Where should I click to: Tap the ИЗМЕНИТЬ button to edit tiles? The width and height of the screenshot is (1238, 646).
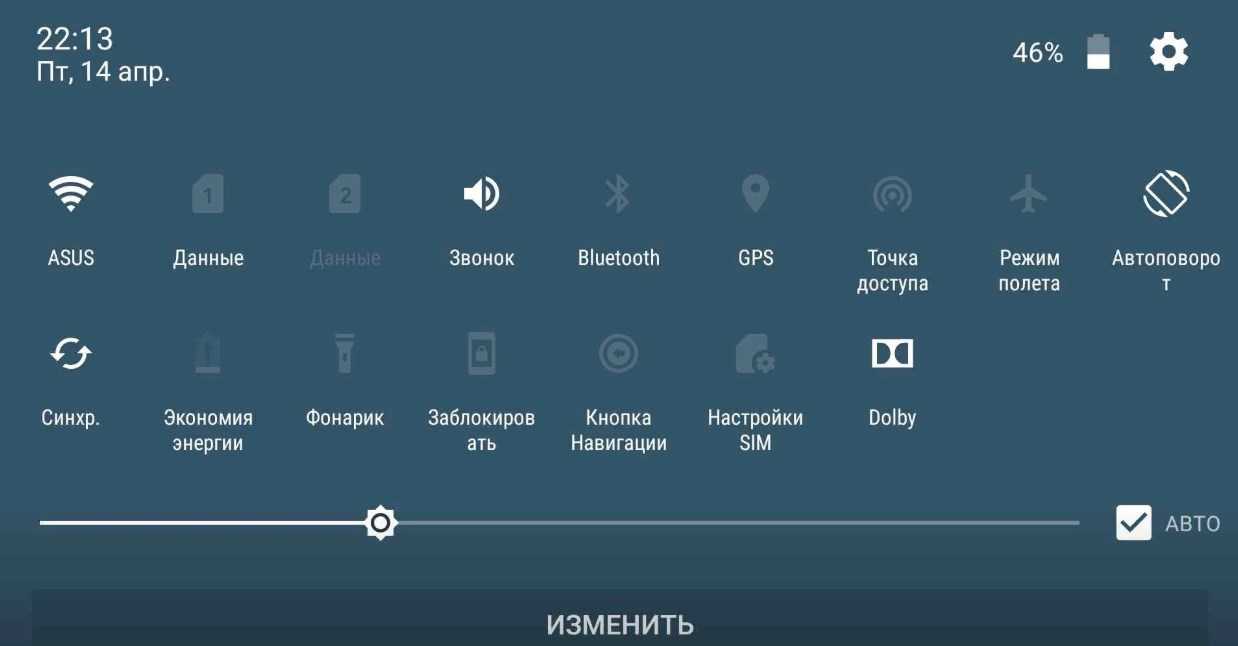coord(620,624)
